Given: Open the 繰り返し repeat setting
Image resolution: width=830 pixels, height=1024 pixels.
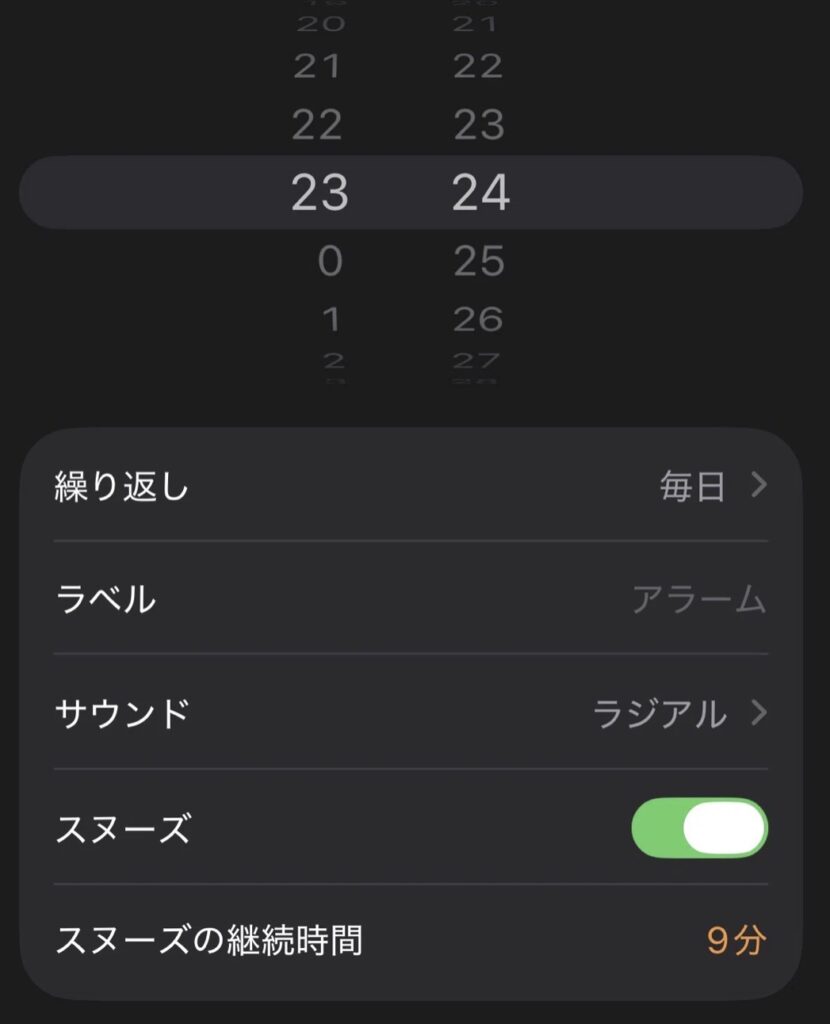Looking at the screenshot, I should click(x=410, y=487).
